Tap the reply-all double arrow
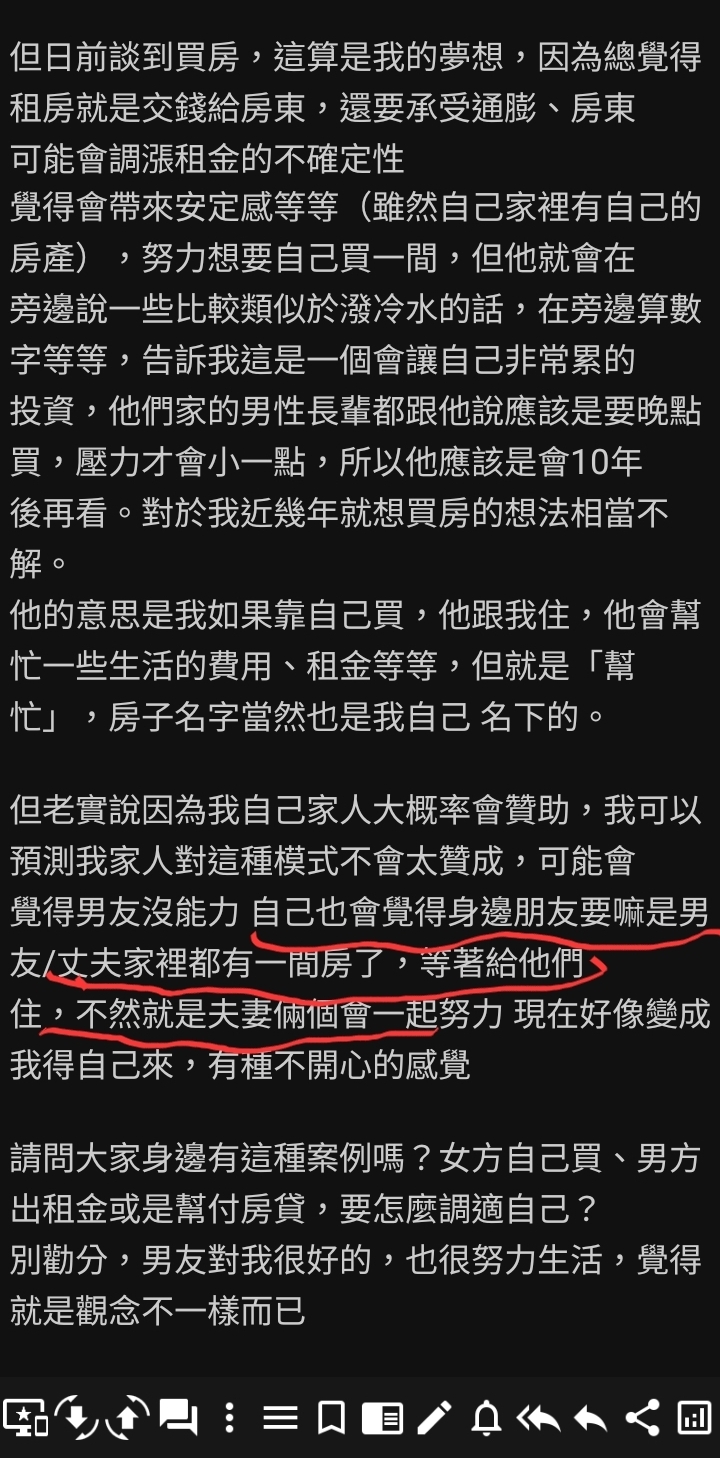720x1458 pixels. (538, 1417)
